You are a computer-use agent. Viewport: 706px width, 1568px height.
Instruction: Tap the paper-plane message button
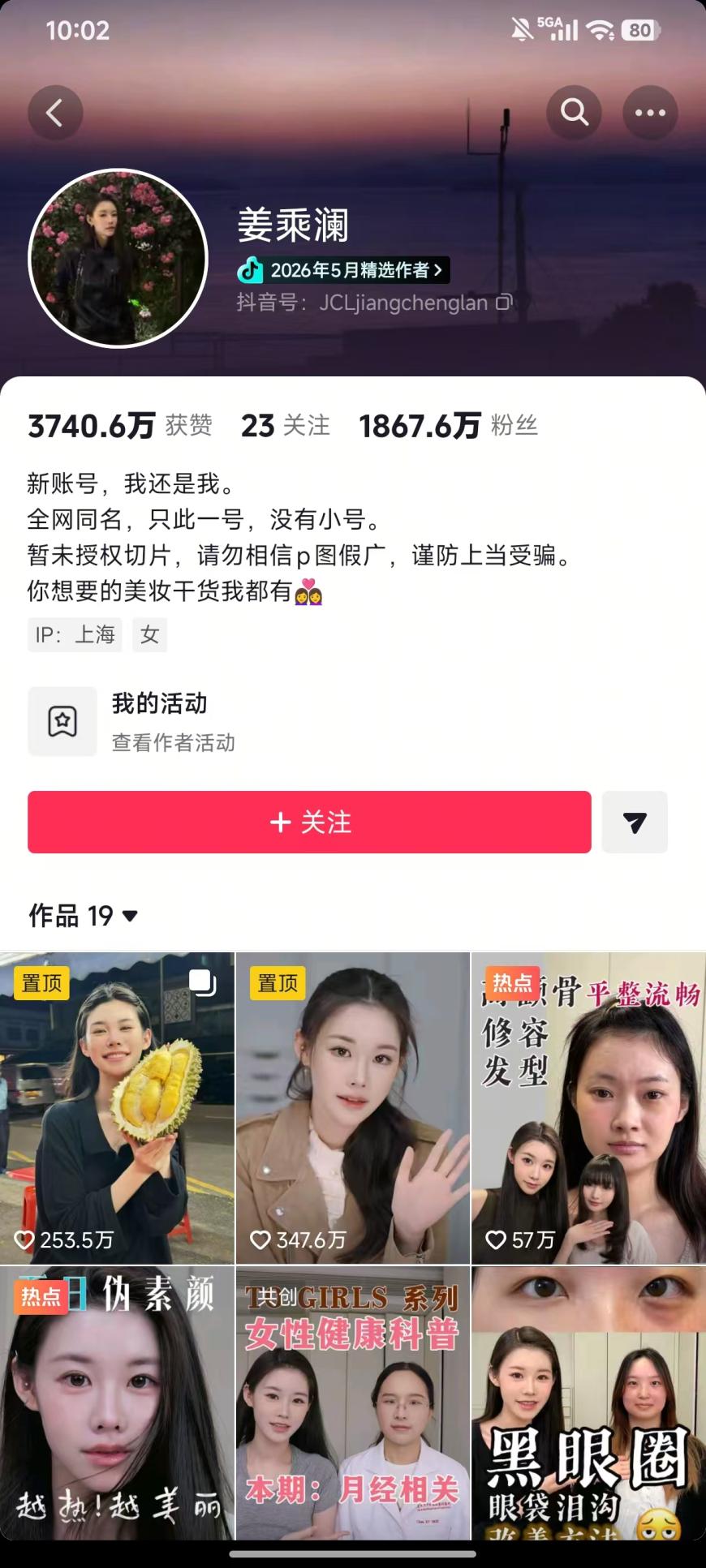[x=635, y=822]
